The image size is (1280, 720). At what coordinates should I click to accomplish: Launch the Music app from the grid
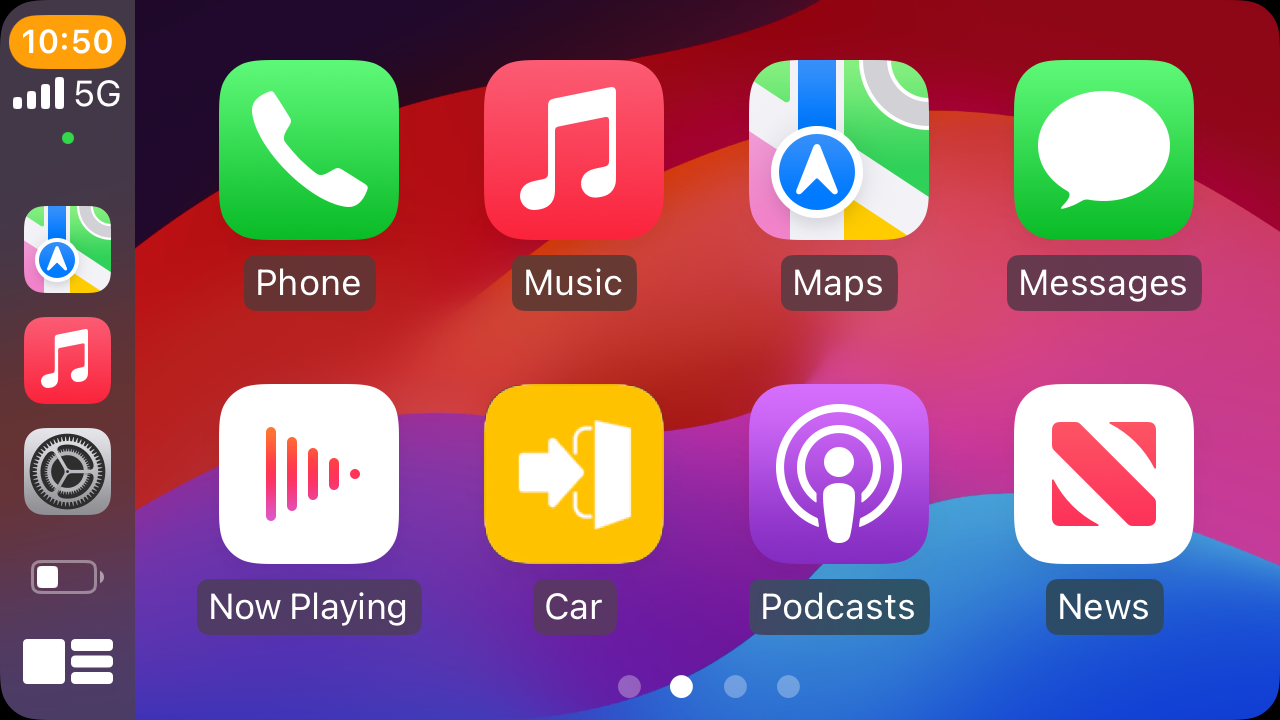[x=573, y=150]
